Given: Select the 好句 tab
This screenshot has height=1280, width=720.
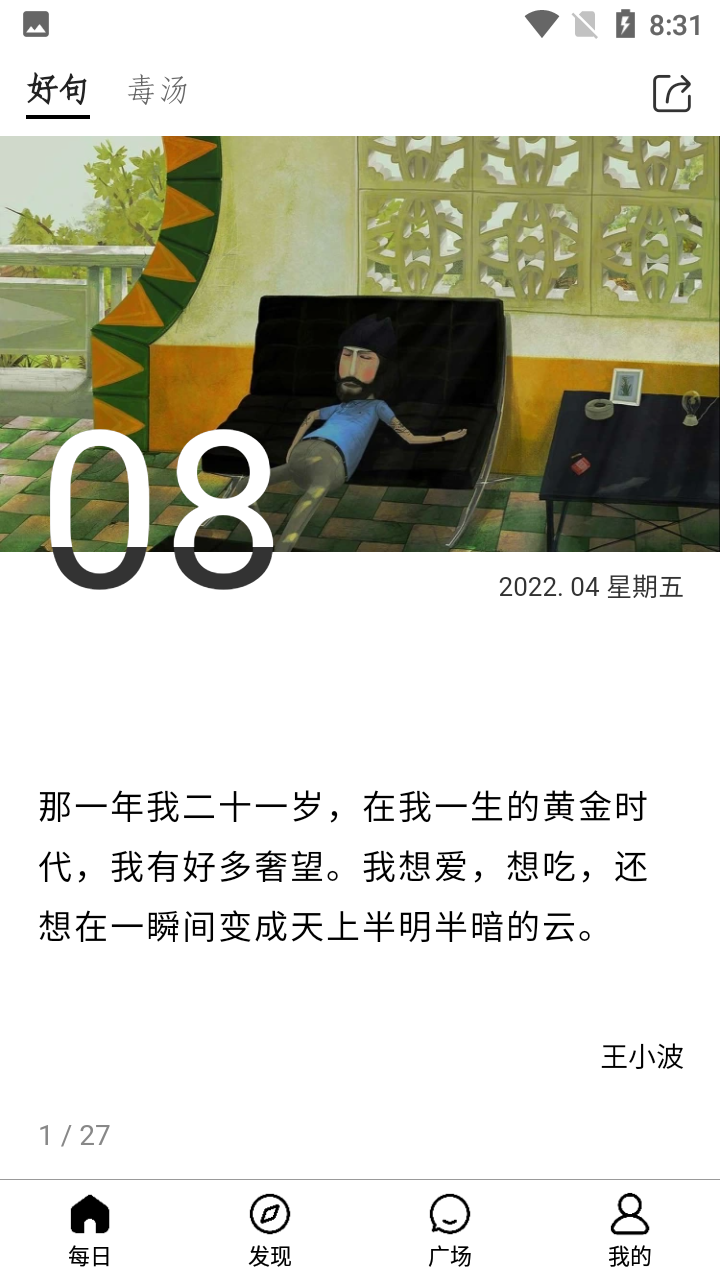Looking at the screenshot, I should click(x=58, y=91).
